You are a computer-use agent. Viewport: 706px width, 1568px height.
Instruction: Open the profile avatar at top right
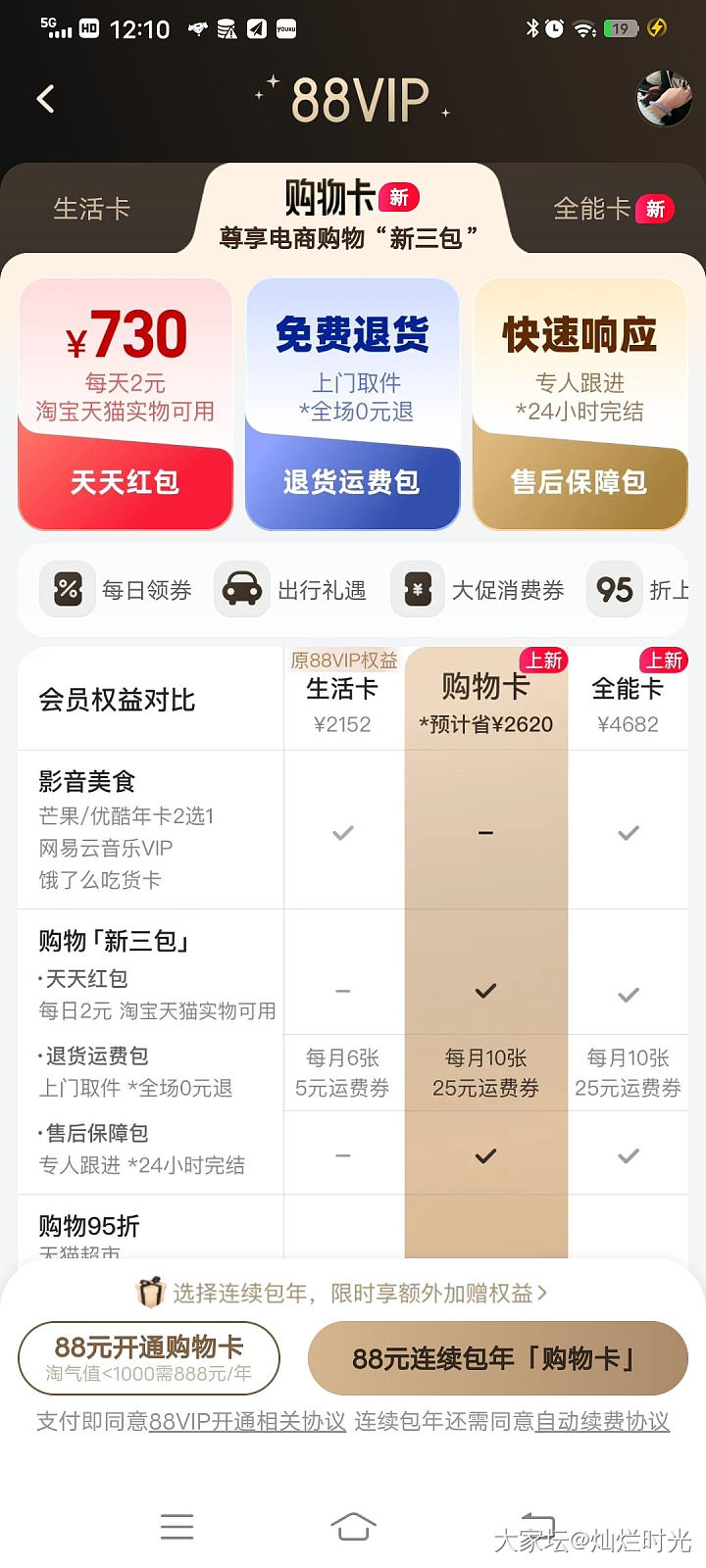pyautogui.click(x=663, y=98)
